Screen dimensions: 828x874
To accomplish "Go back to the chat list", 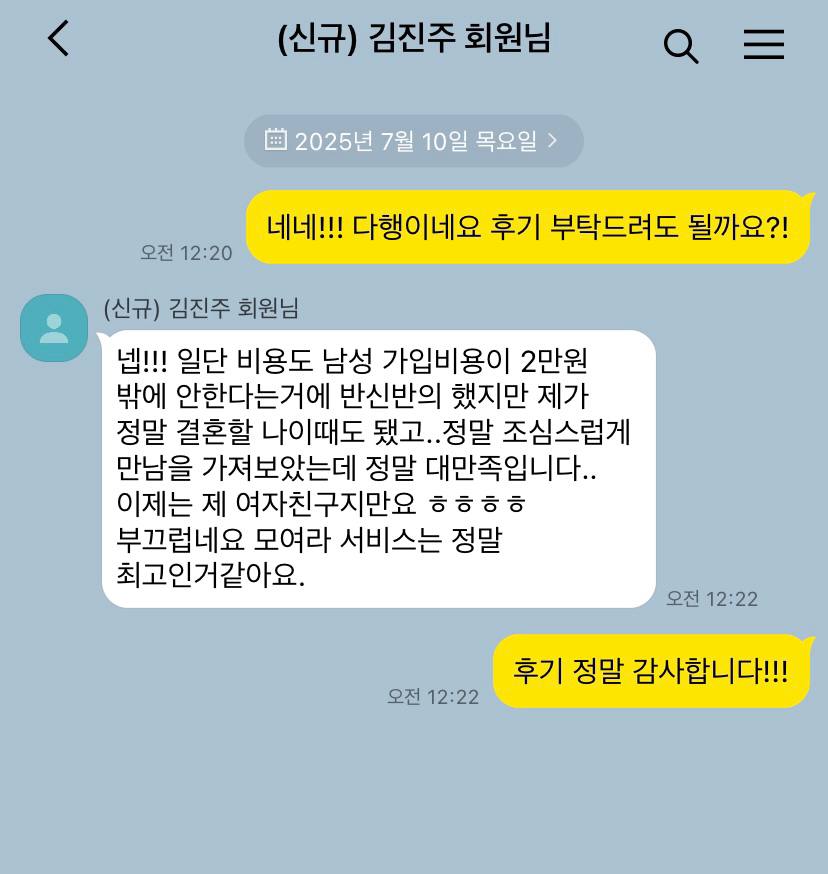I will click(58, 40).
